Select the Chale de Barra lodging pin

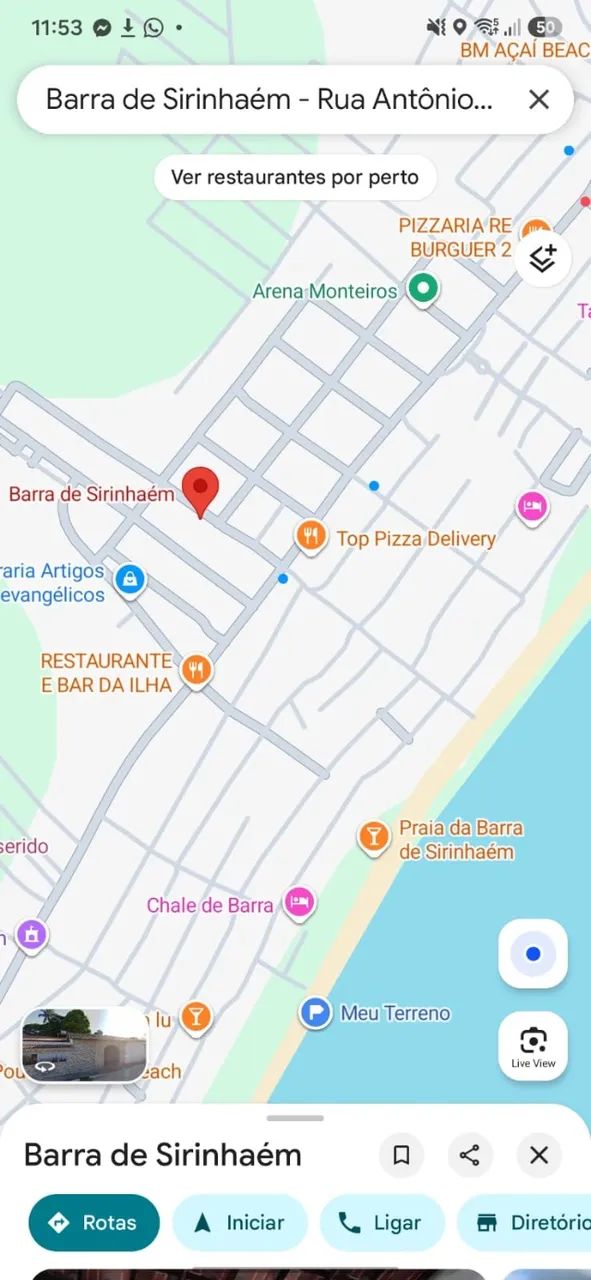(299, 903)
